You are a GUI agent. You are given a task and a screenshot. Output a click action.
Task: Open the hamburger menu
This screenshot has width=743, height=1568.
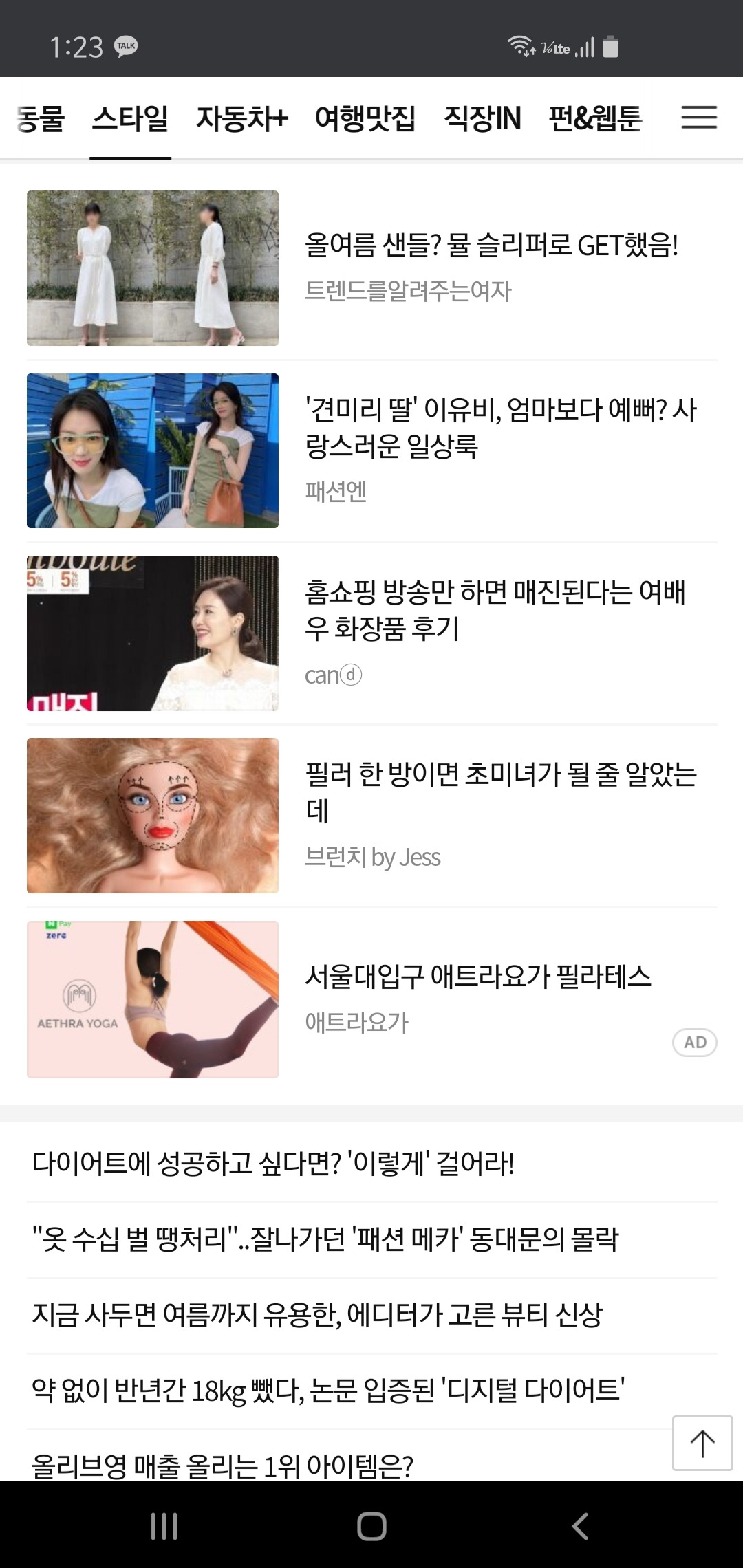[700, 118]
